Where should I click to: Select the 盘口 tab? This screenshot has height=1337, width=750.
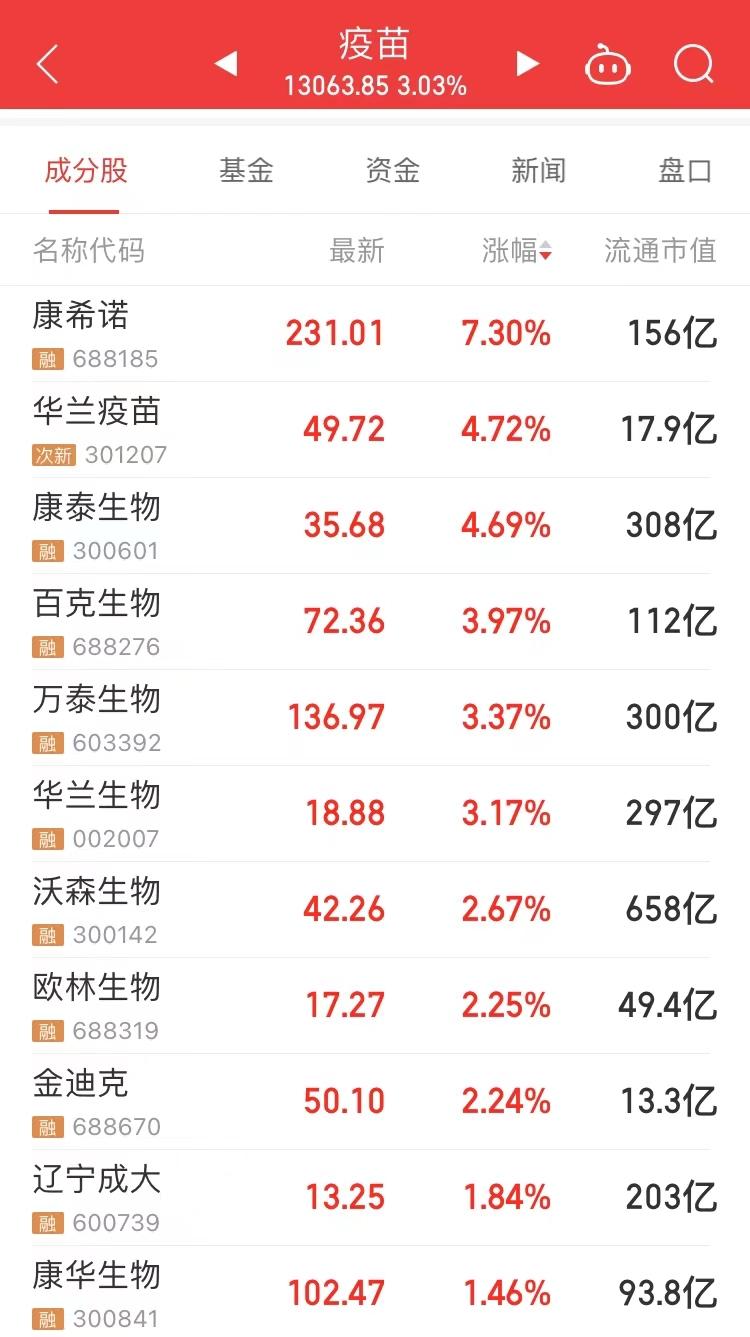[685, 171]
